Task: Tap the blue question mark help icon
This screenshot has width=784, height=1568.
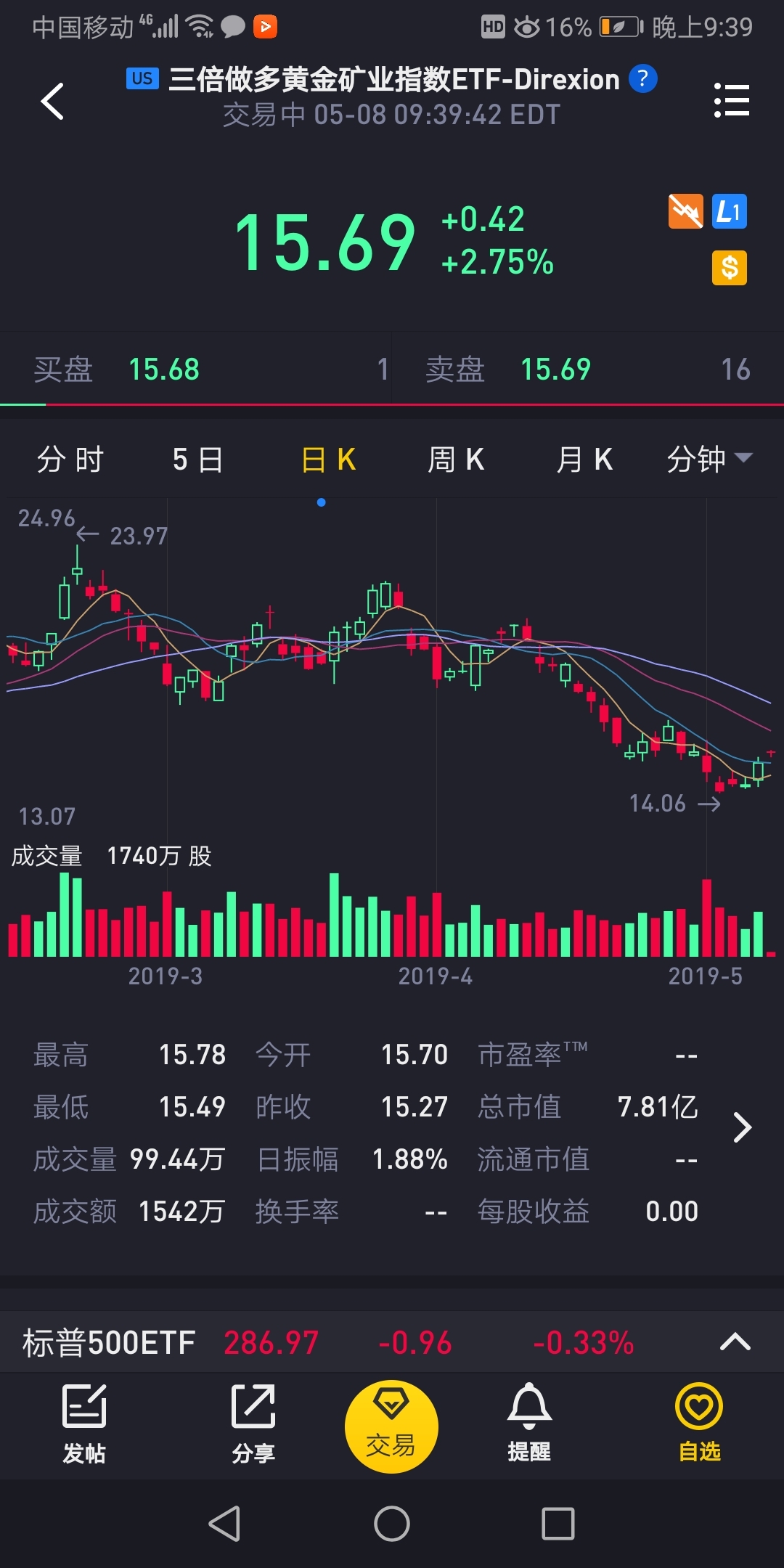Action: coord(642,78)
